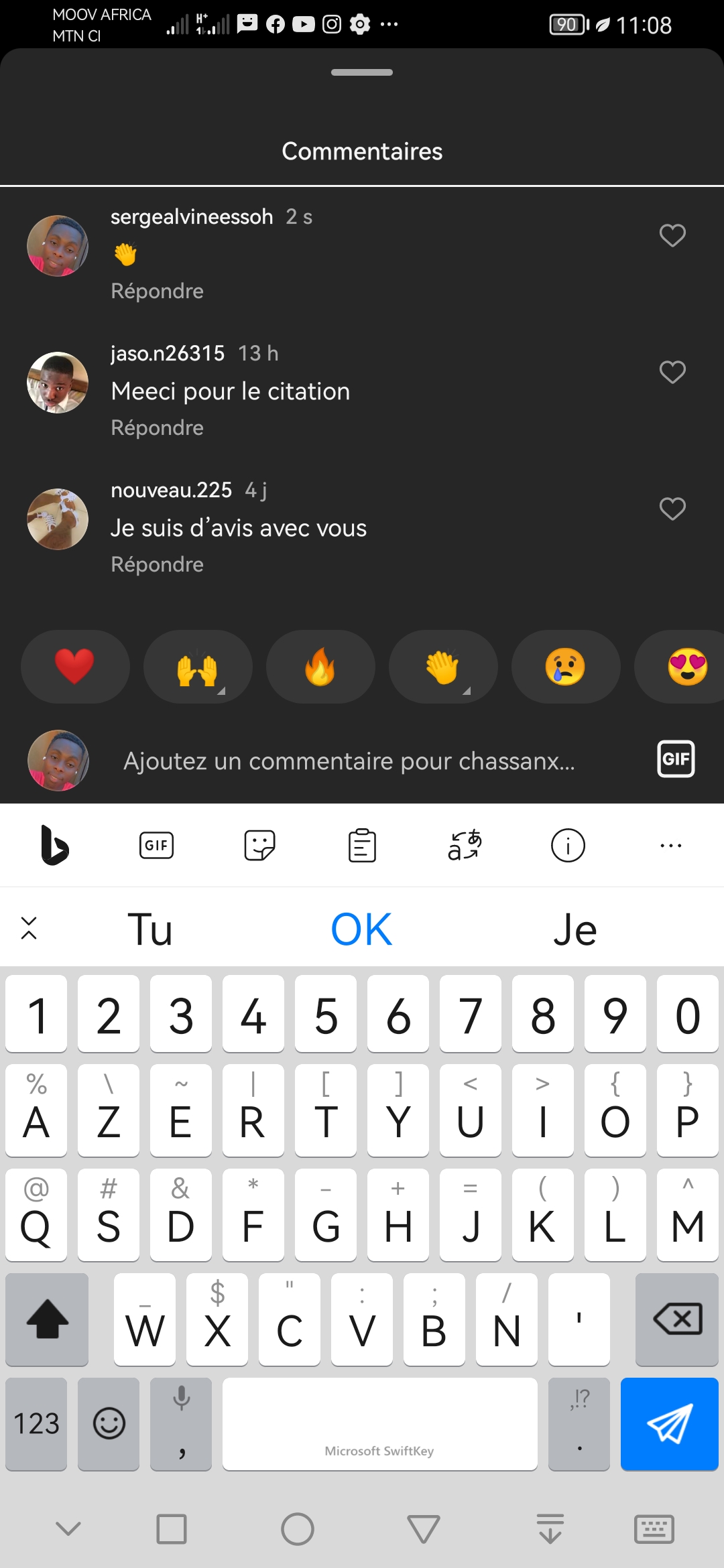Like sergealvineessoh's comment
The image size is (724, 1568).
(672, 235)
